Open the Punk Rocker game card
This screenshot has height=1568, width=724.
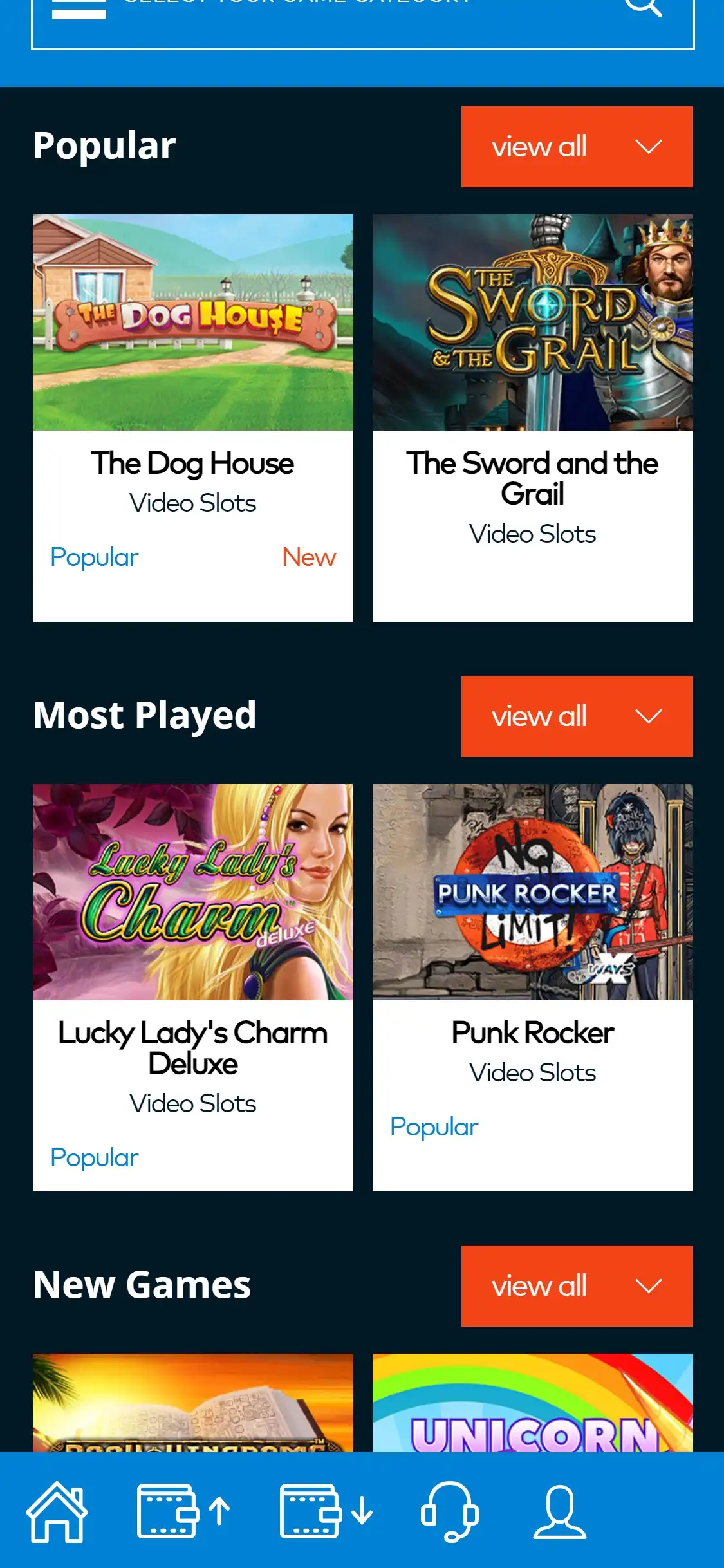tap(532, 987)
